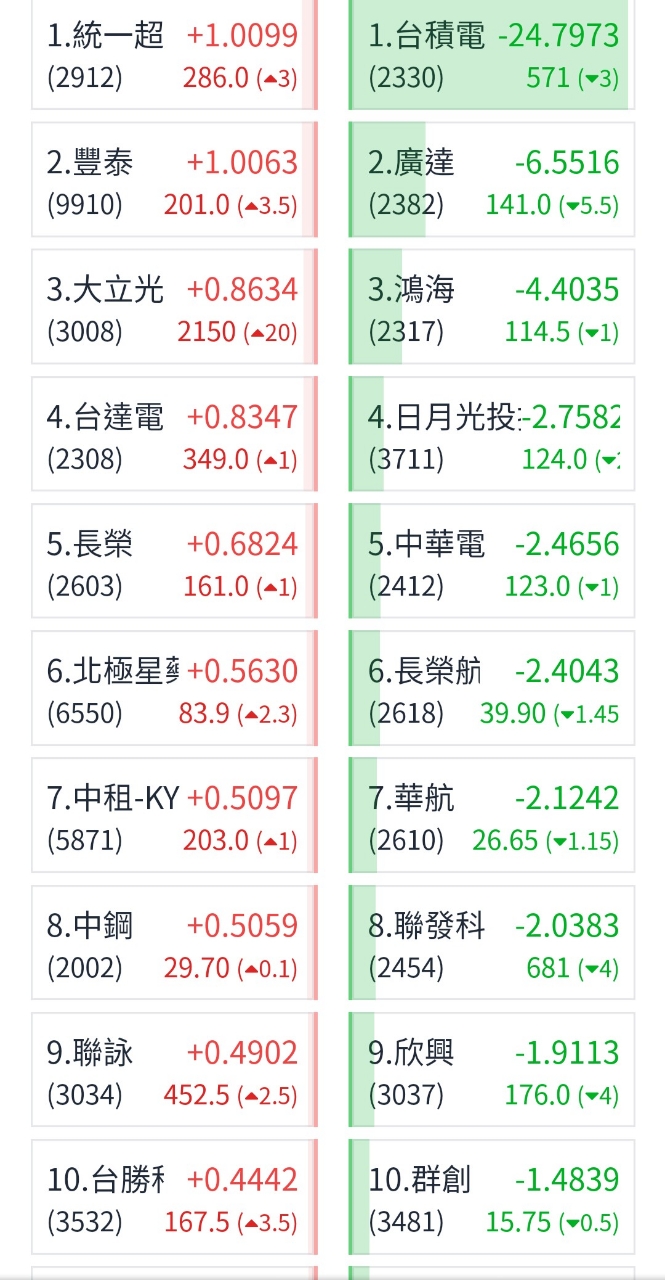View the 長榮 (2603) stock details
Image resolution: width=665 pixels, height=1280 pixels.
tap(174, 561)
